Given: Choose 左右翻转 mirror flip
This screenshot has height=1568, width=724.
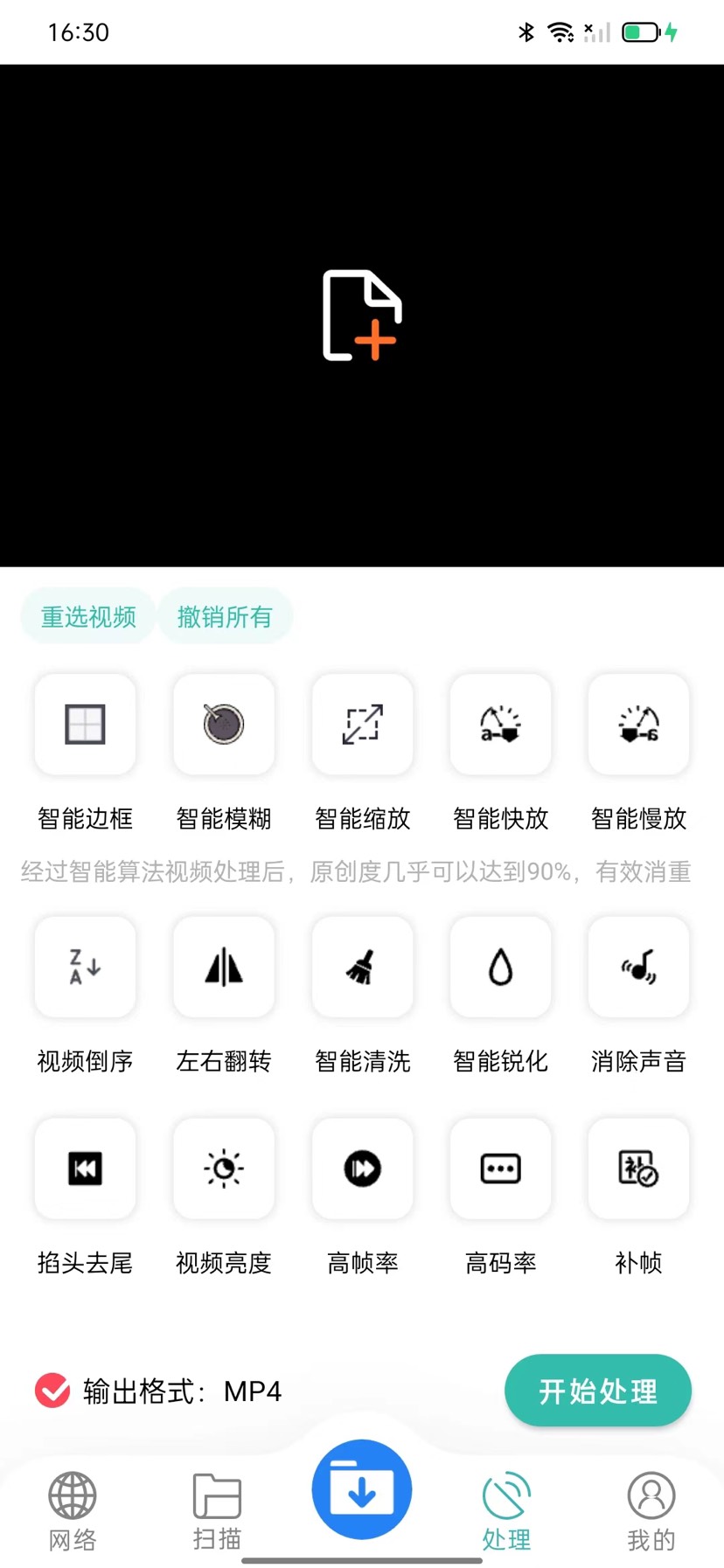Looking at the screenshot, I should click(x=224, y=968).
